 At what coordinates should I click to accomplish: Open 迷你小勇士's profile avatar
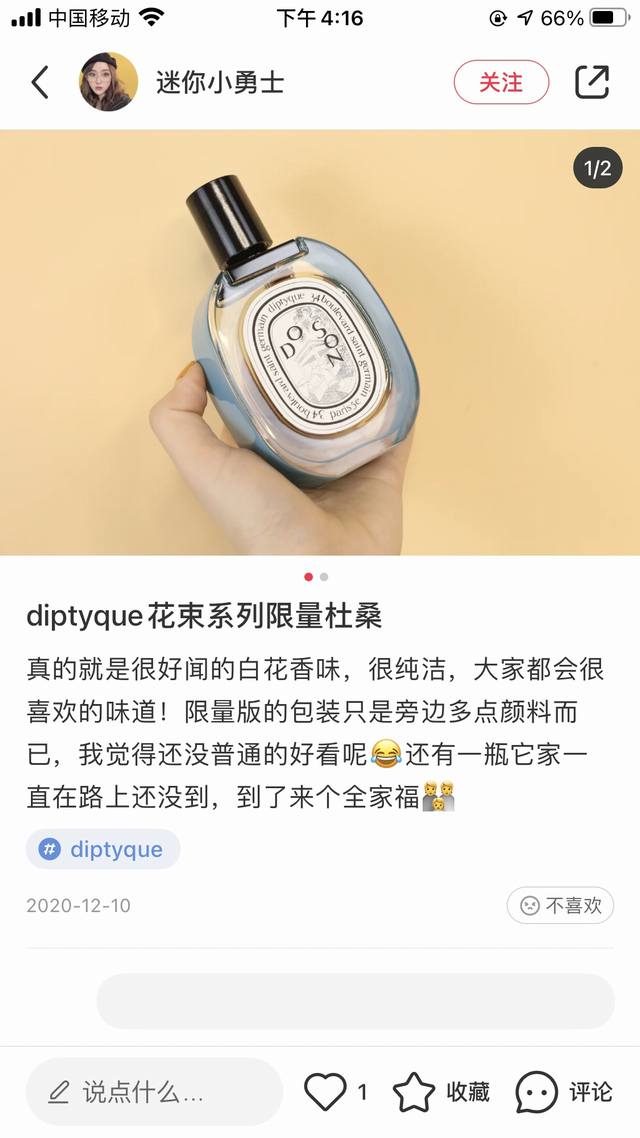(x=108, y=82)
